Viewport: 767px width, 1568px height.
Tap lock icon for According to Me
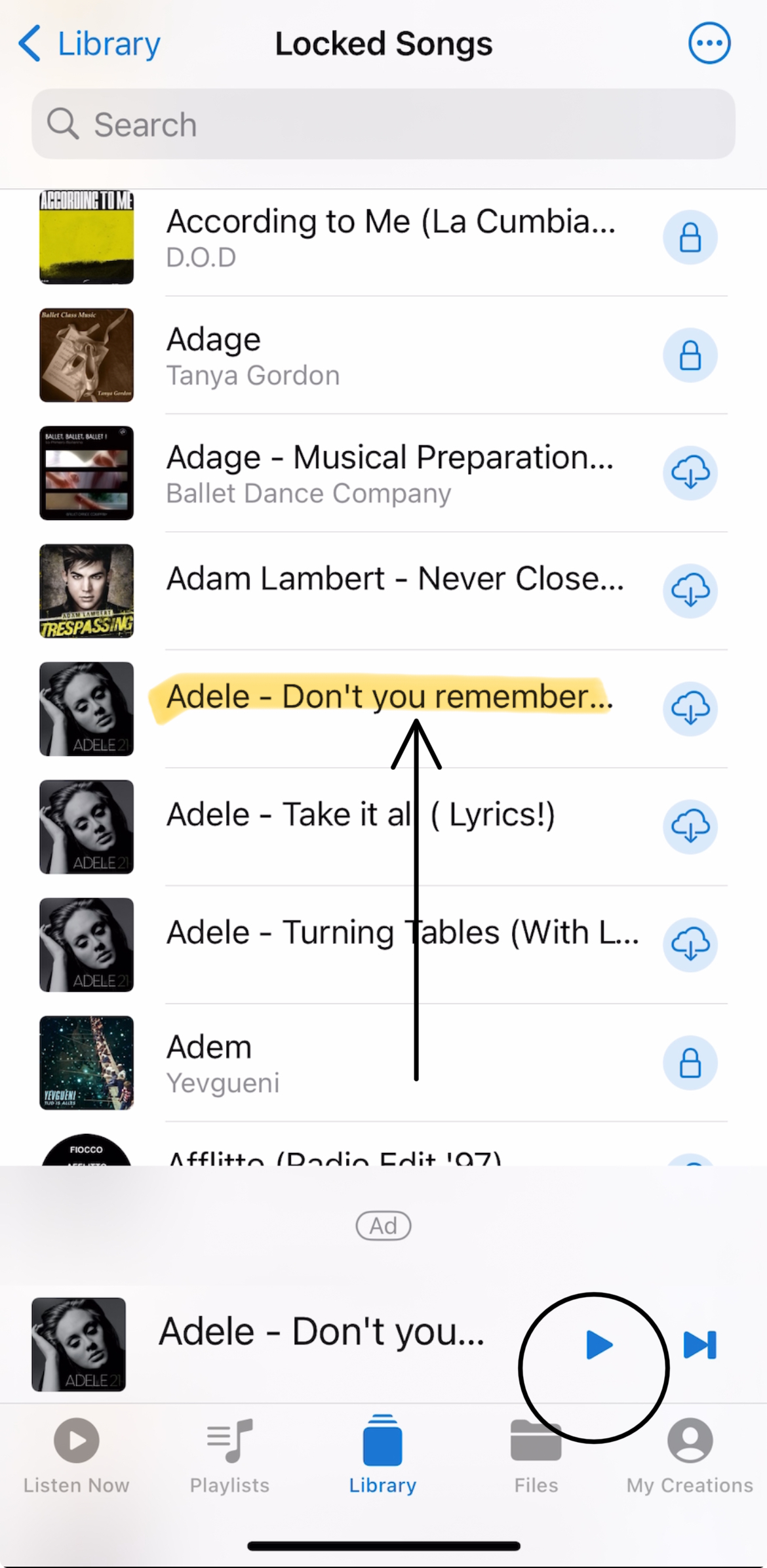tap(690, 237)
